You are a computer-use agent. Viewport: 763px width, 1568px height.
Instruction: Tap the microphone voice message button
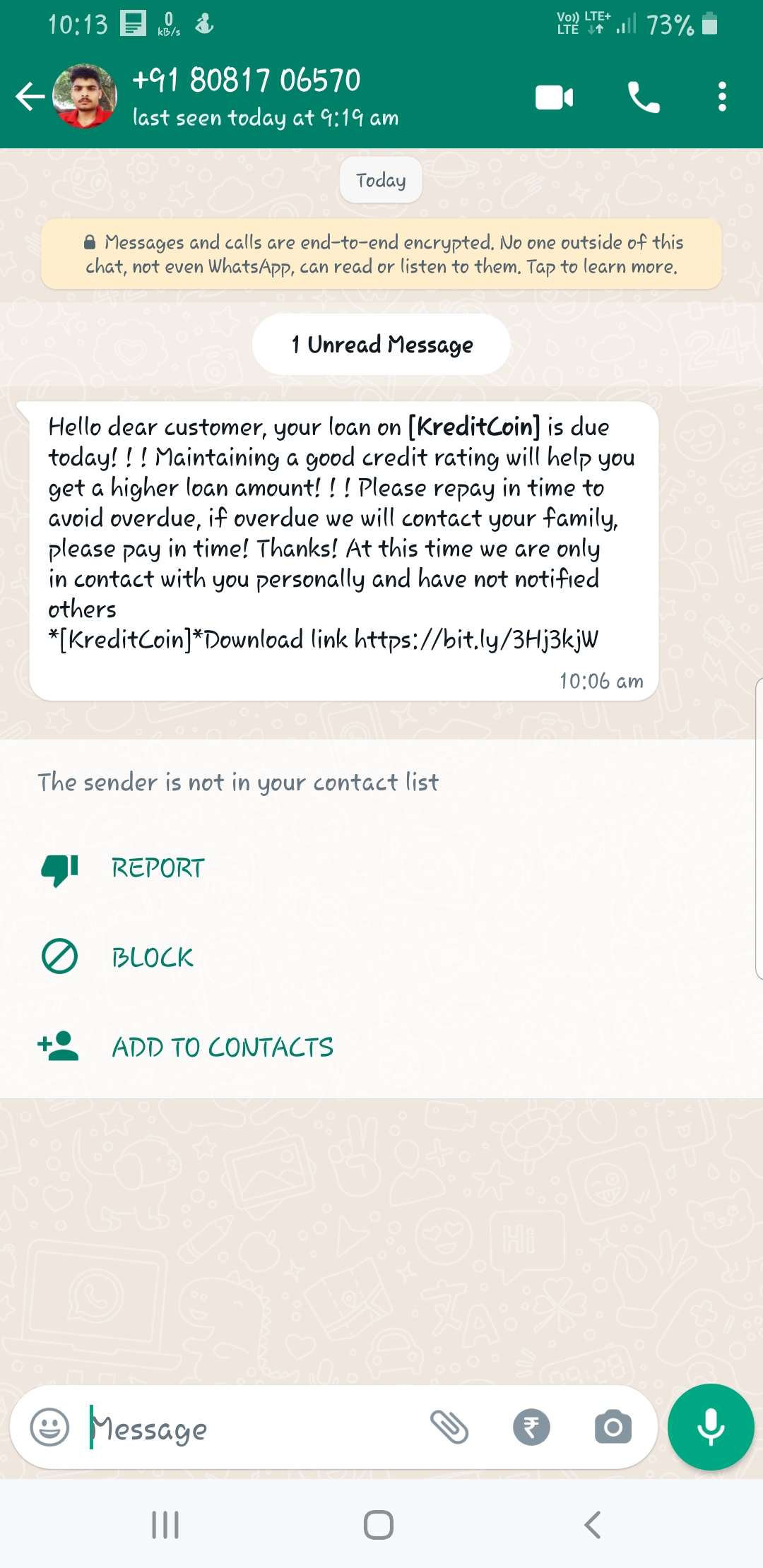[711, 1427]
